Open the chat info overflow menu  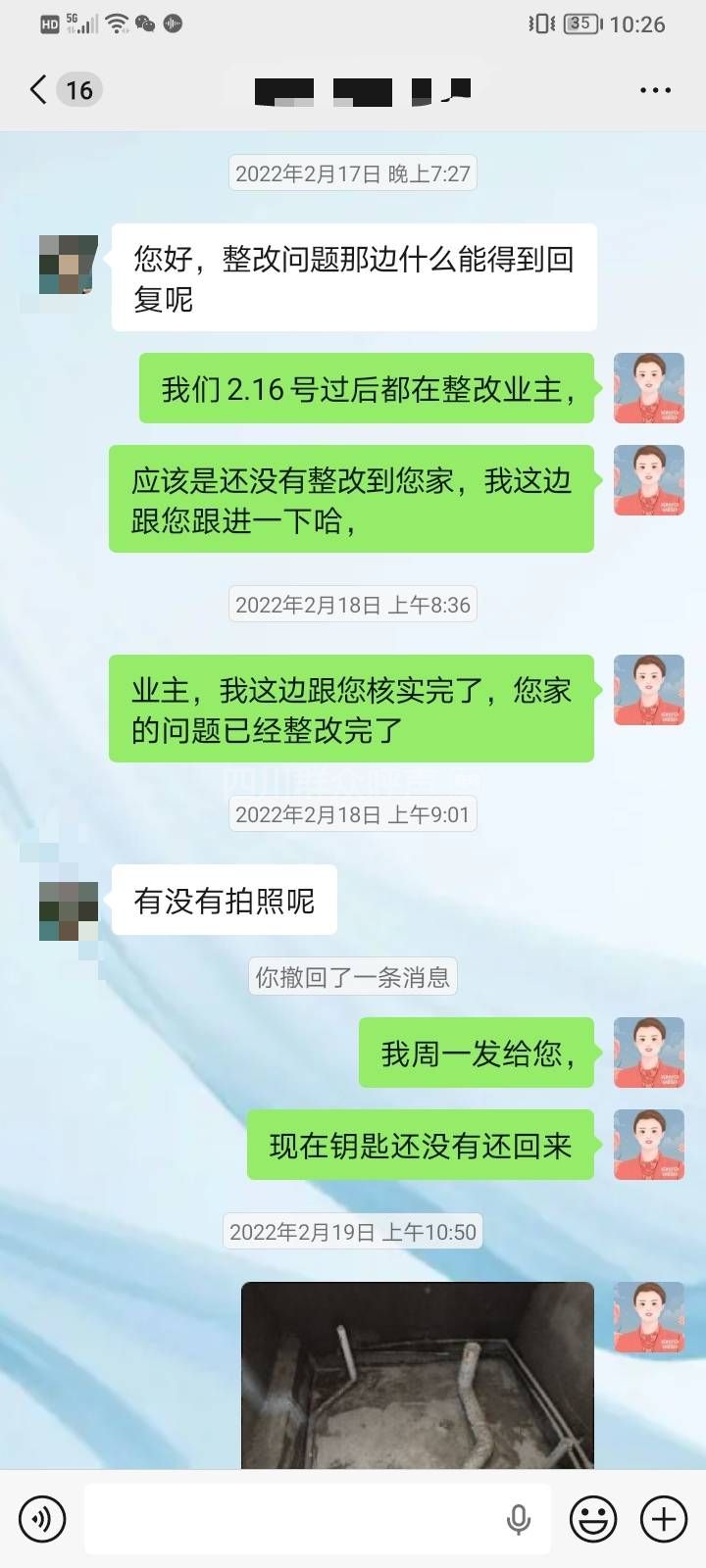pos(655,90)
